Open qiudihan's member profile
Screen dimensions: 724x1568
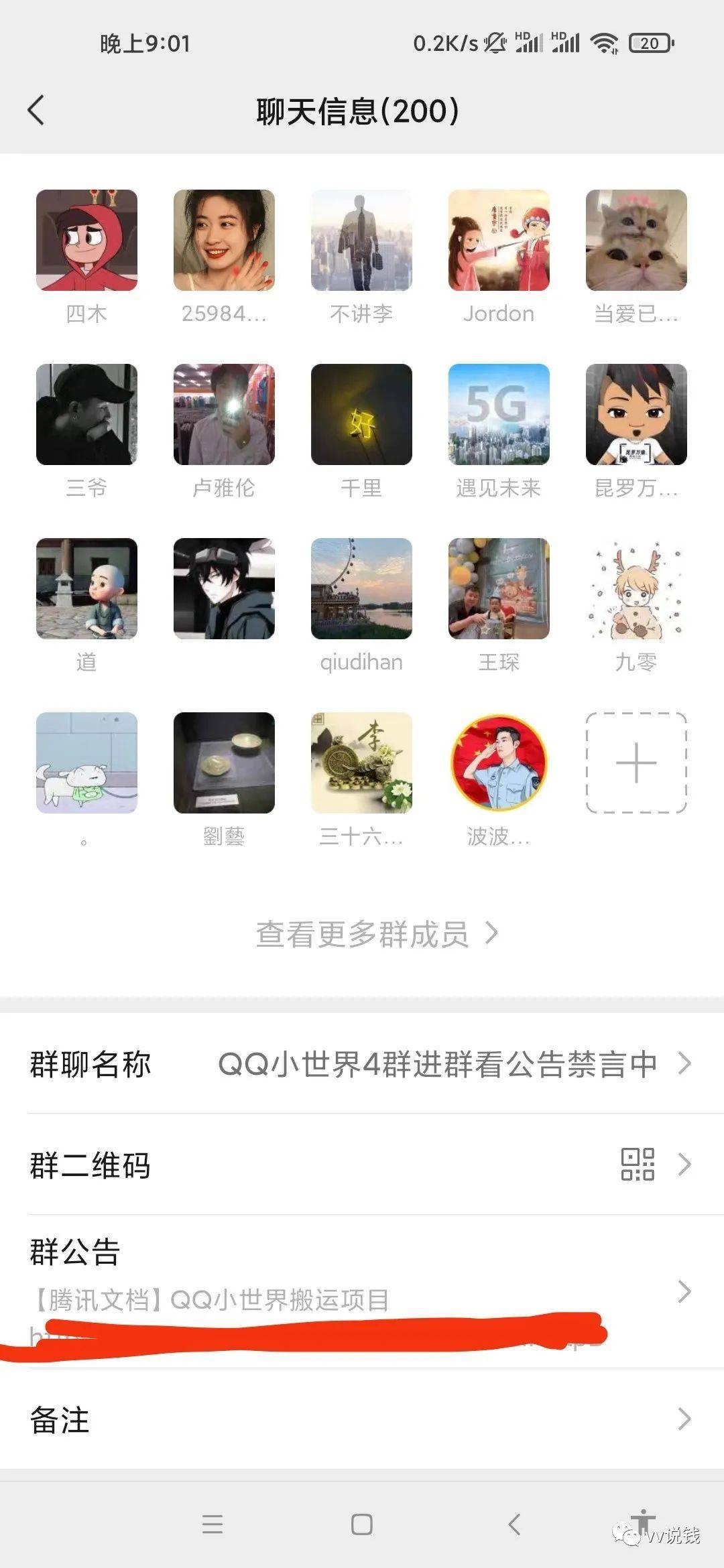pyautogui.click(x=361, y=589)
